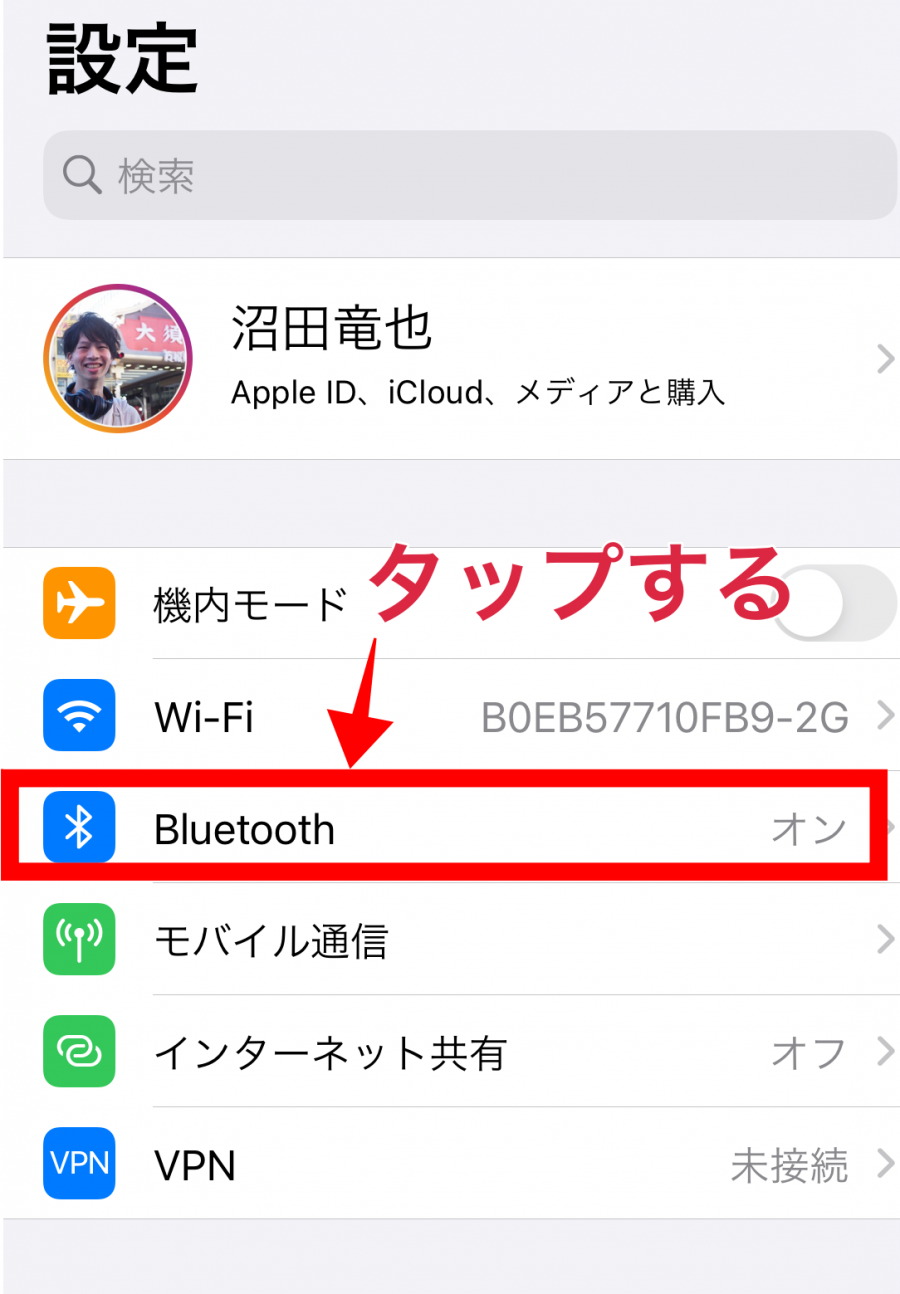Select the blue VPN icon
The image size is (900, 1294).
(x=78, y=1164)
